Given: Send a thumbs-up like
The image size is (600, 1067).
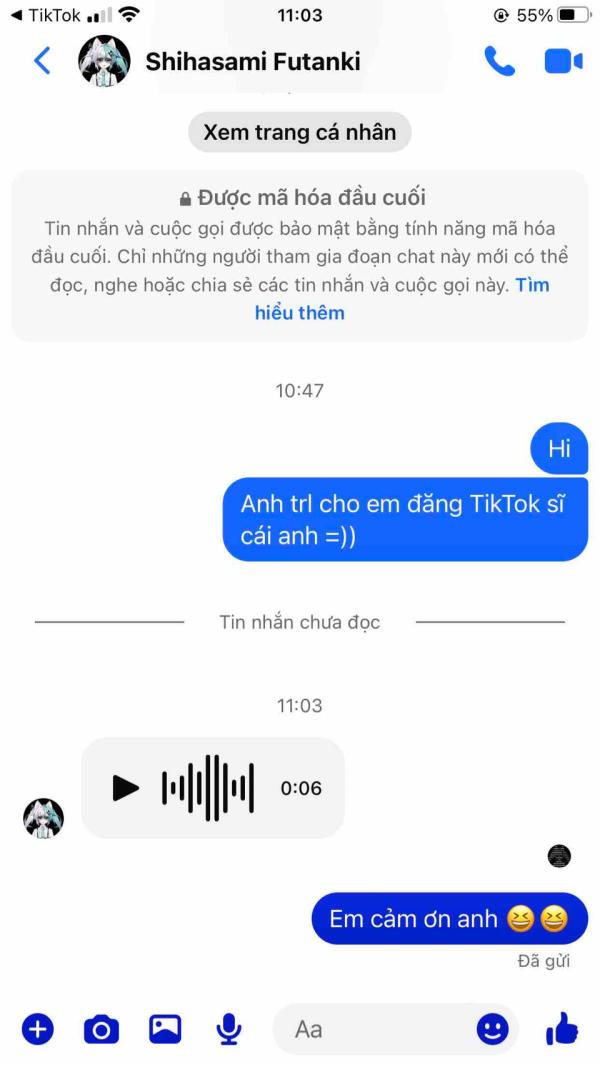Looking at the screenshot, I should click(x=562, y=1027).
